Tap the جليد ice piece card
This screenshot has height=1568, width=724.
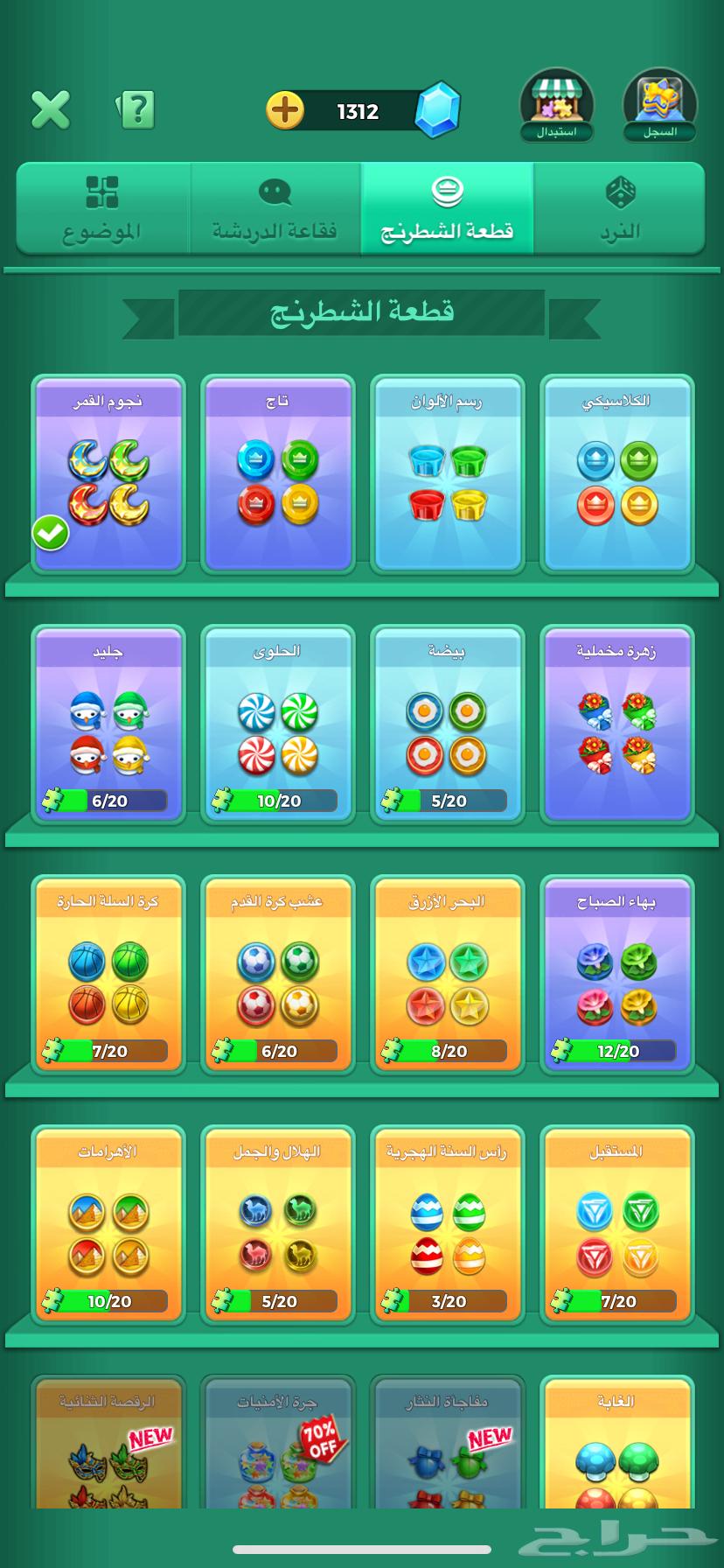(108, 724)
